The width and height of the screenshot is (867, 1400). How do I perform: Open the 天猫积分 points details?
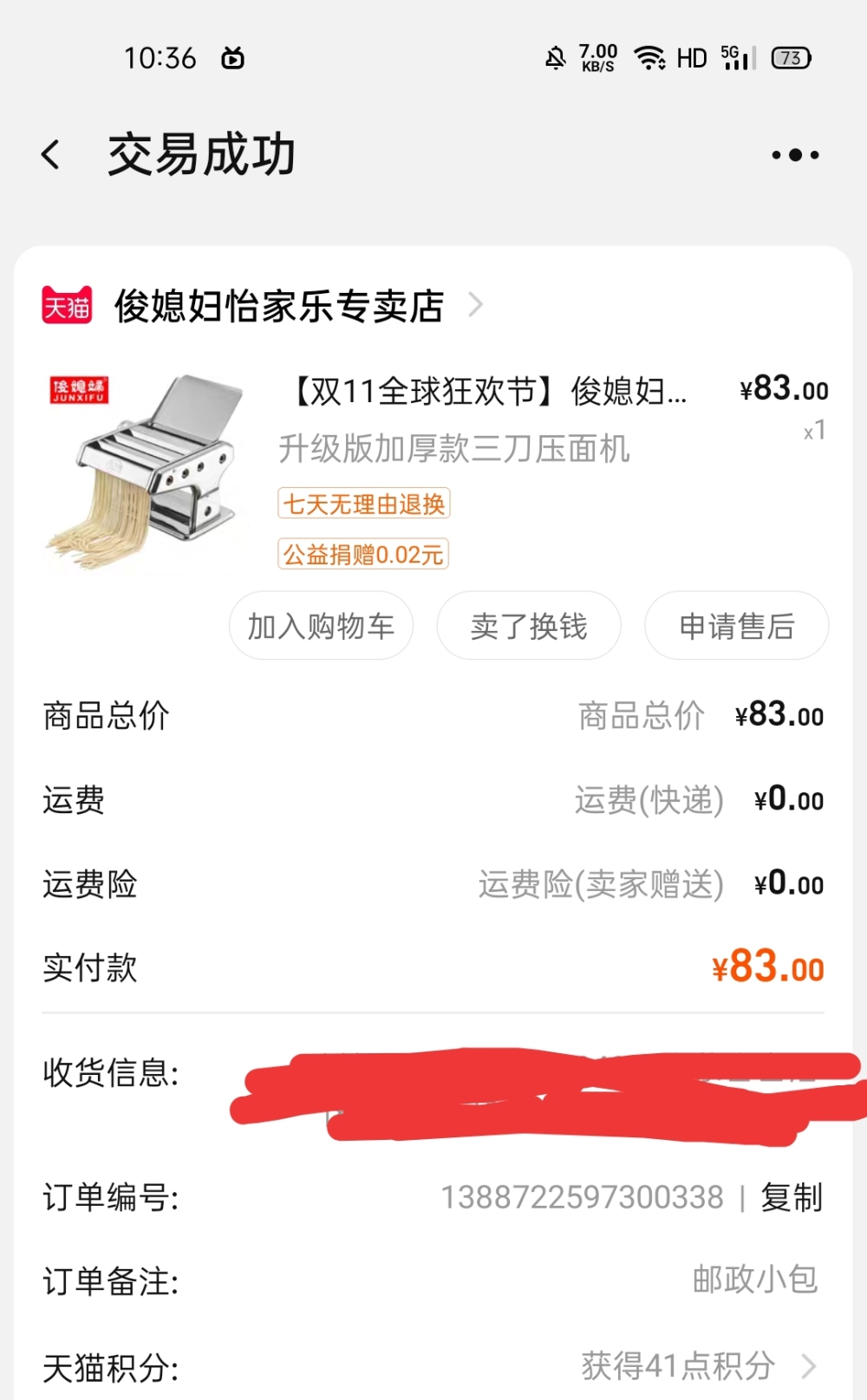coord(433,1367)
